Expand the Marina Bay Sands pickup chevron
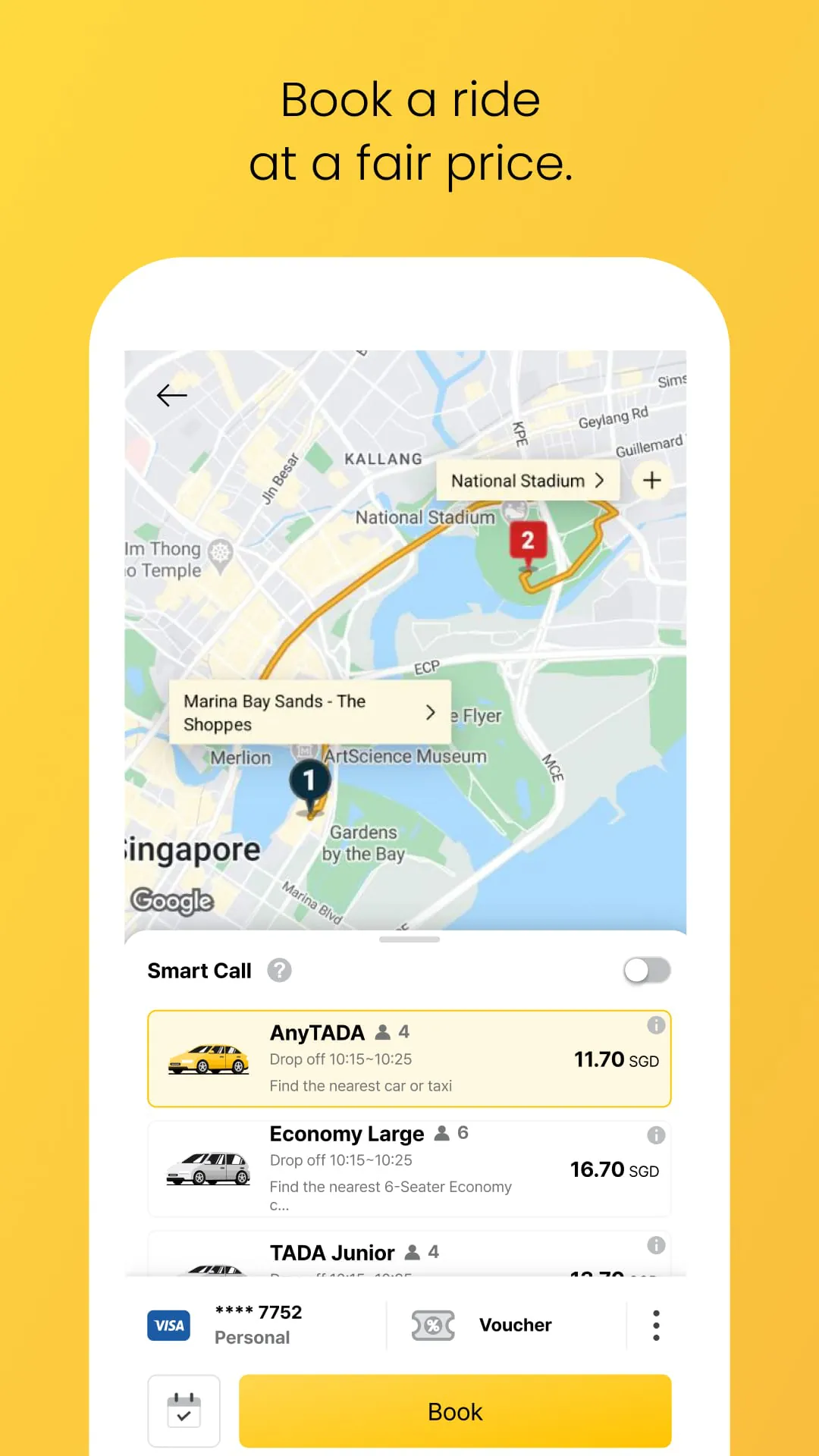The height and width of the screenshot is (1456, 819). 429,712
